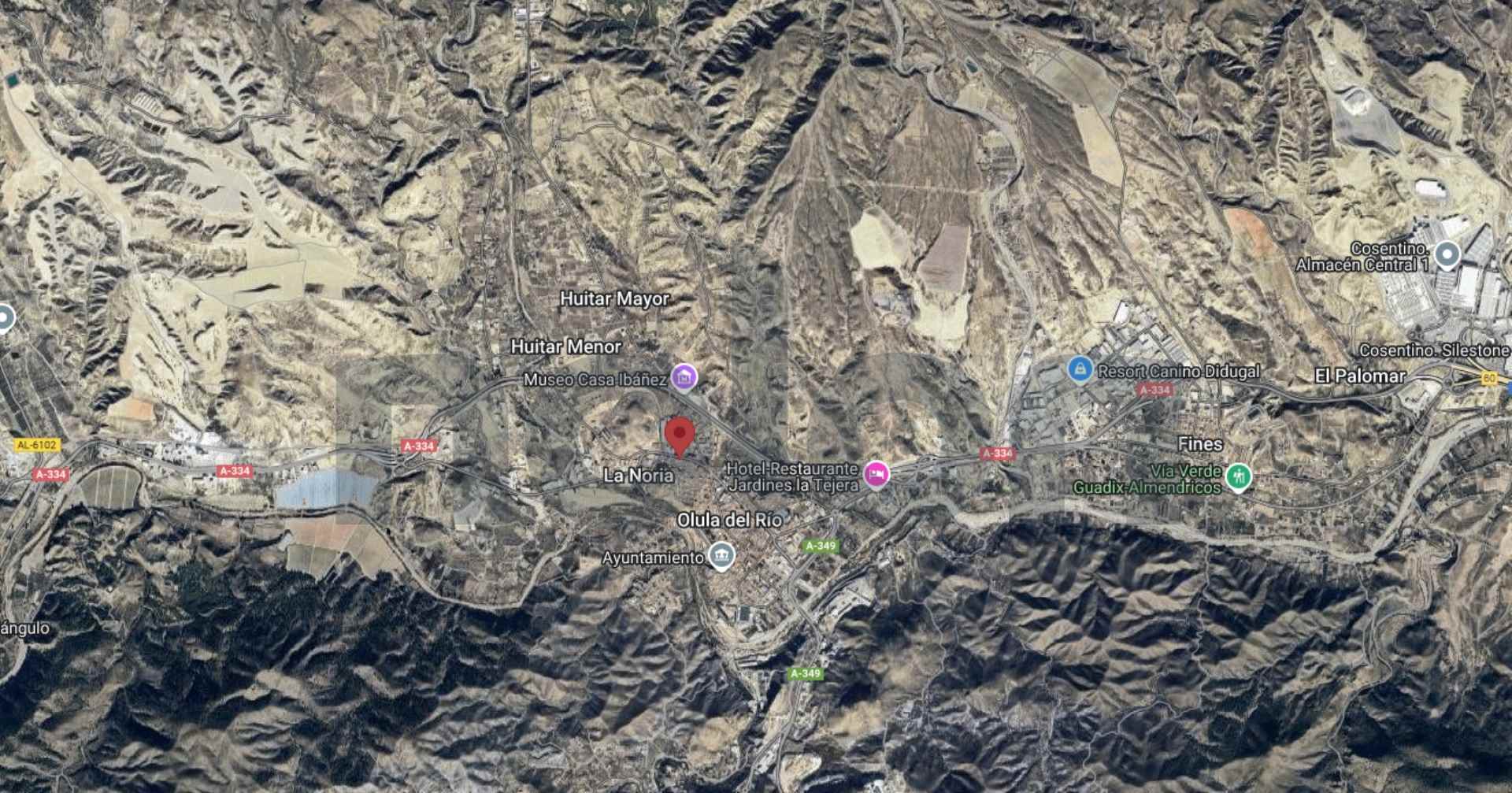Tap the red dropped location pin

click(679, 436)
